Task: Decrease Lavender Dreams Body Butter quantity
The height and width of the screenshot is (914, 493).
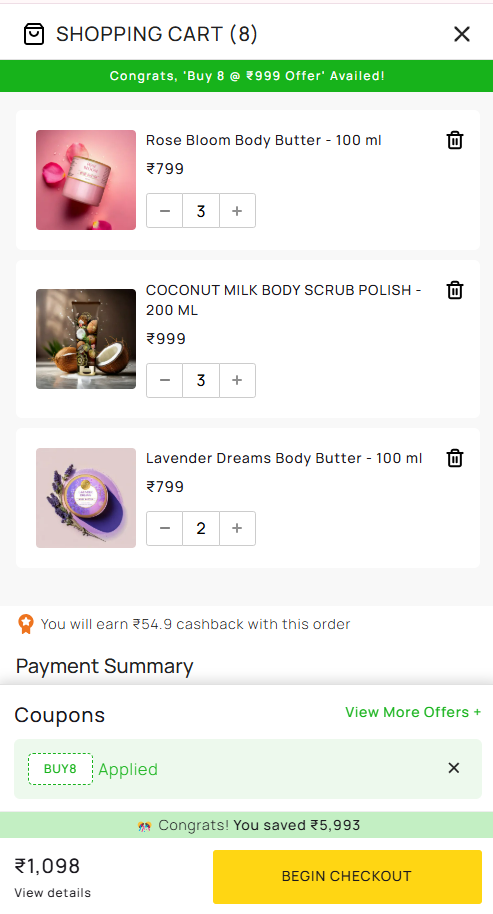Action: 164,528
